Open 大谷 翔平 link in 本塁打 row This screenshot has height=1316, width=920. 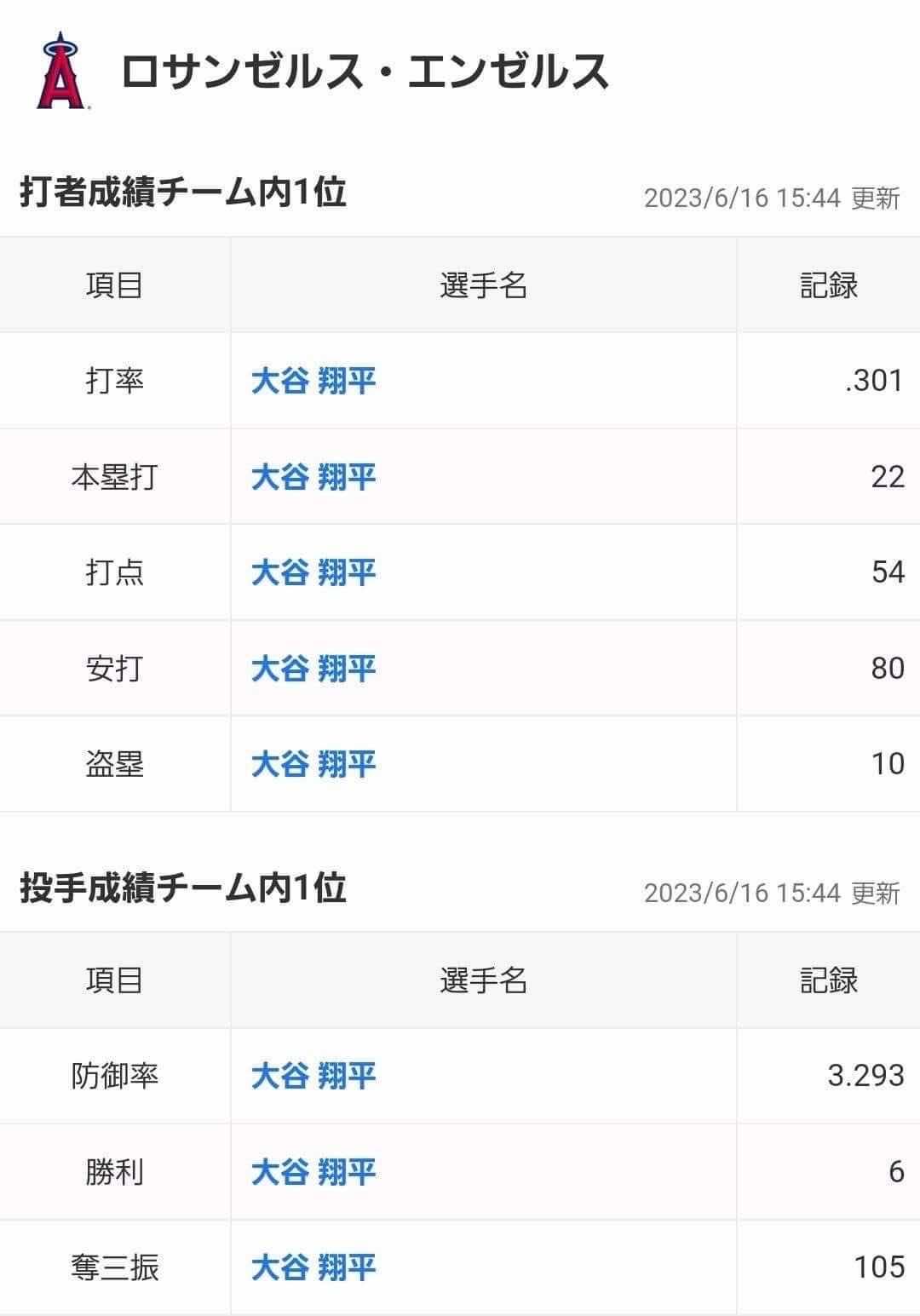pos(313,477)
